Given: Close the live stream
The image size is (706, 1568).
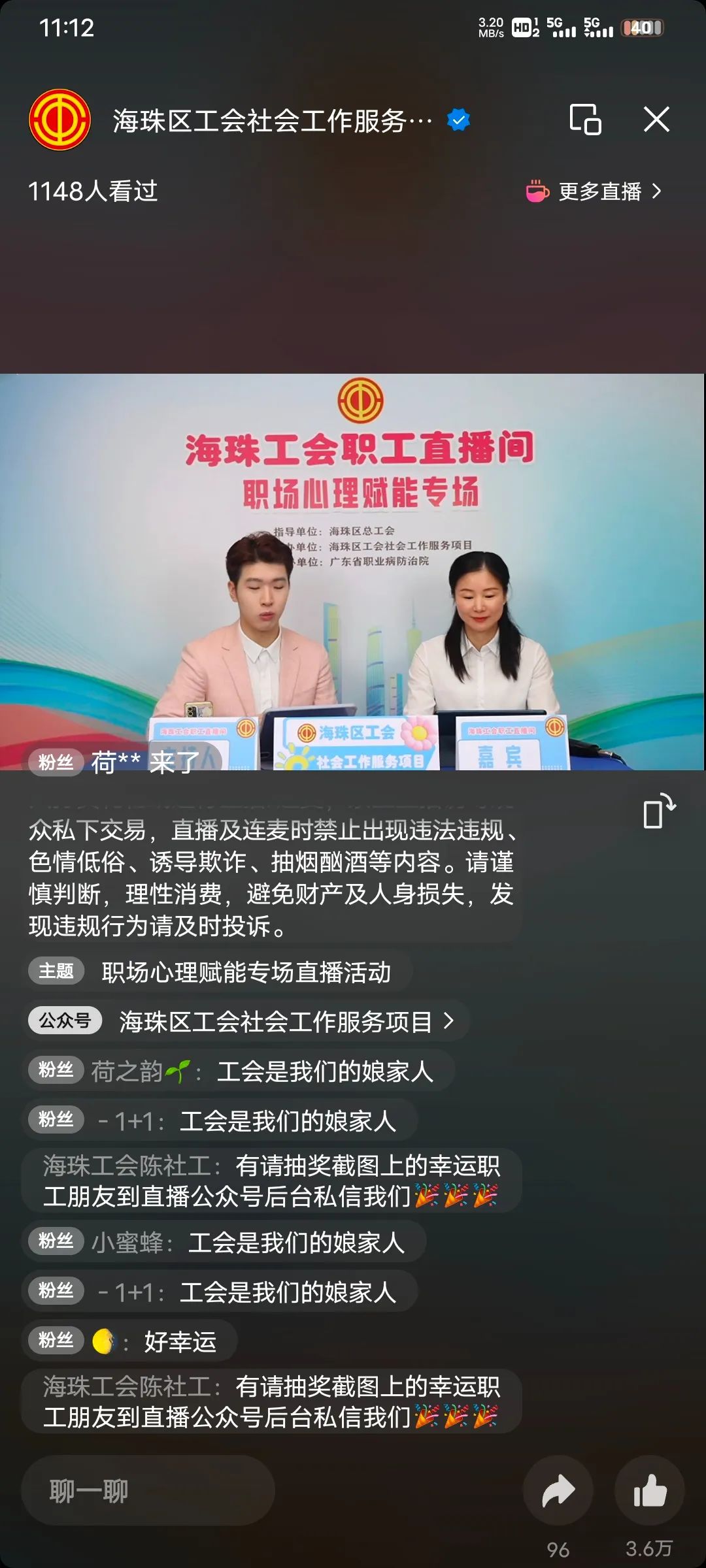Looking at the screenshot, I should tap(656, 120).
